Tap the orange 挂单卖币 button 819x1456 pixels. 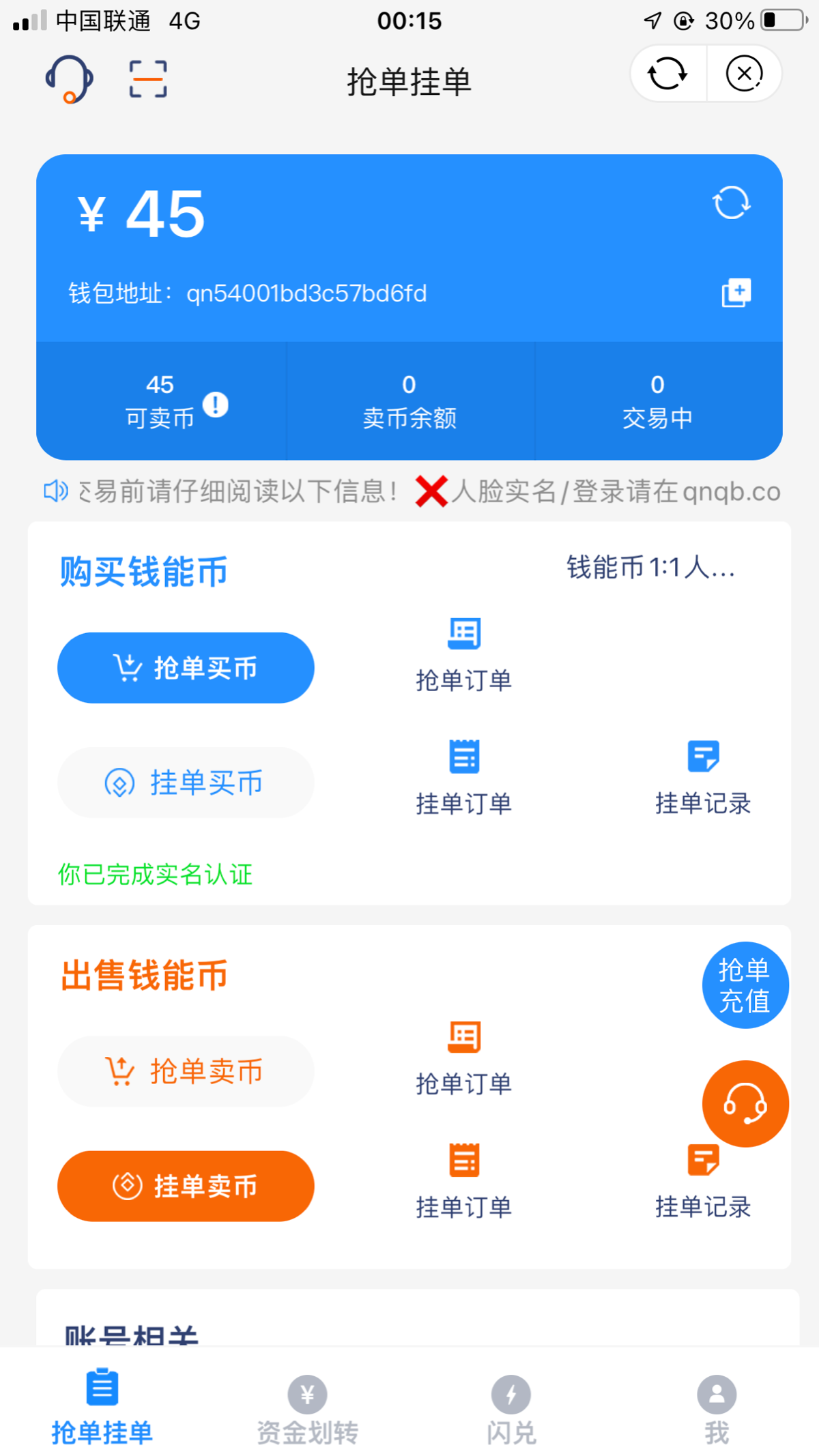pos(186,1186)
